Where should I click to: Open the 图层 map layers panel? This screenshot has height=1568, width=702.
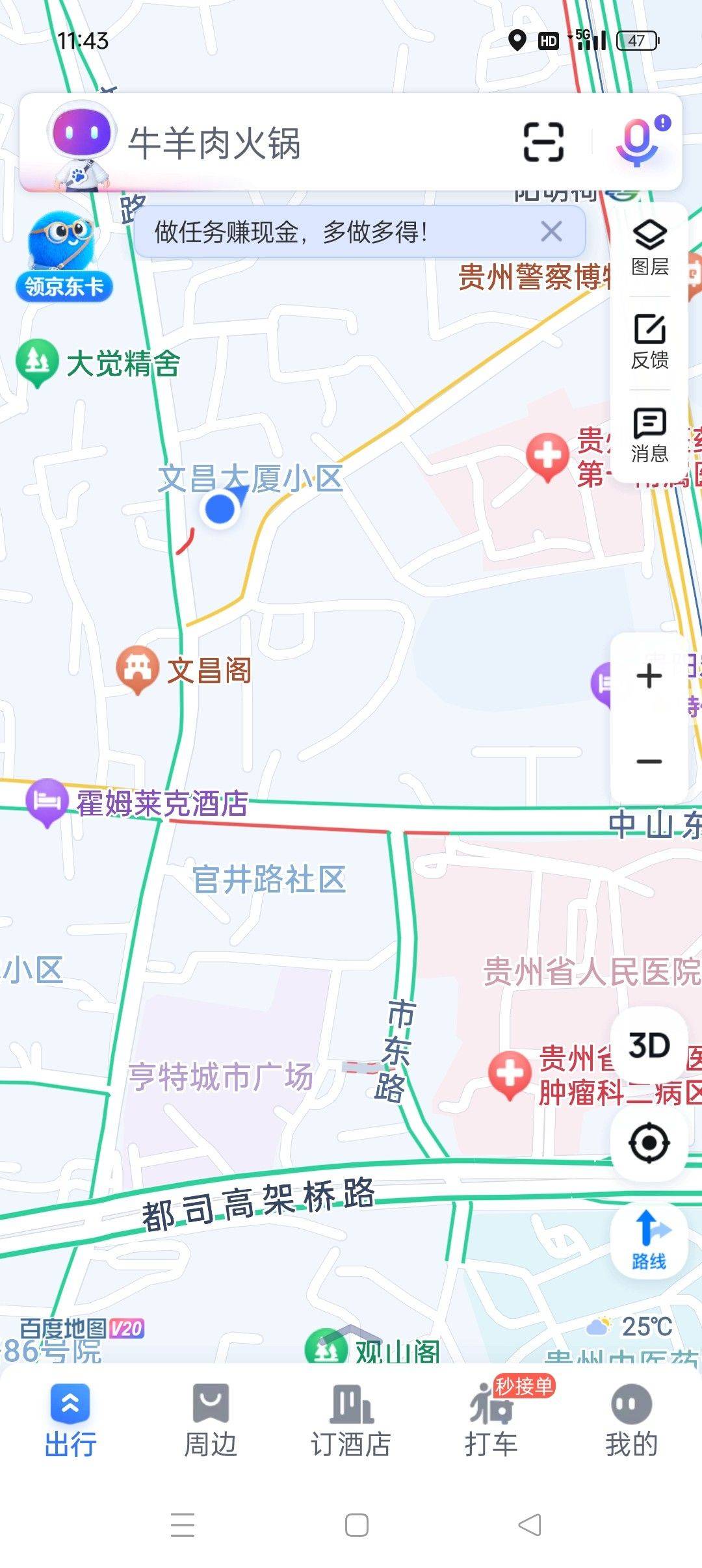649,248
